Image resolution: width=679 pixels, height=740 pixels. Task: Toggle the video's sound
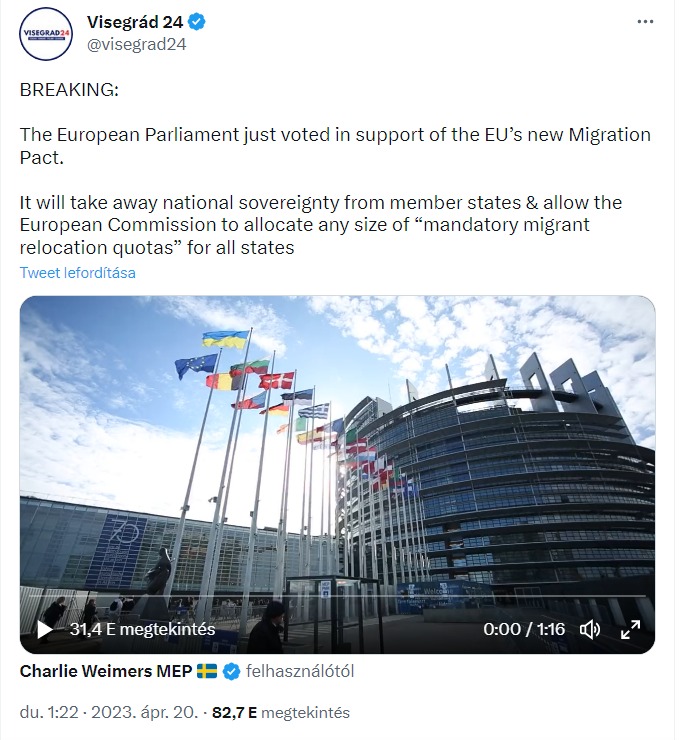[x=590, y=629]
